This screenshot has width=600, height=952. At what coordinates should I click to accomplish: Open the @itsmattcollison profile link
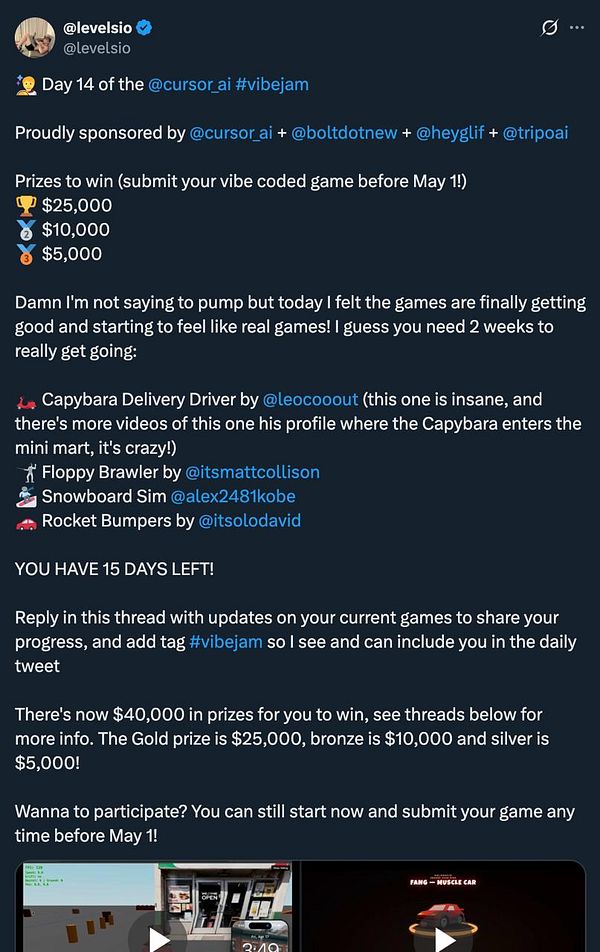click(255, 472)
